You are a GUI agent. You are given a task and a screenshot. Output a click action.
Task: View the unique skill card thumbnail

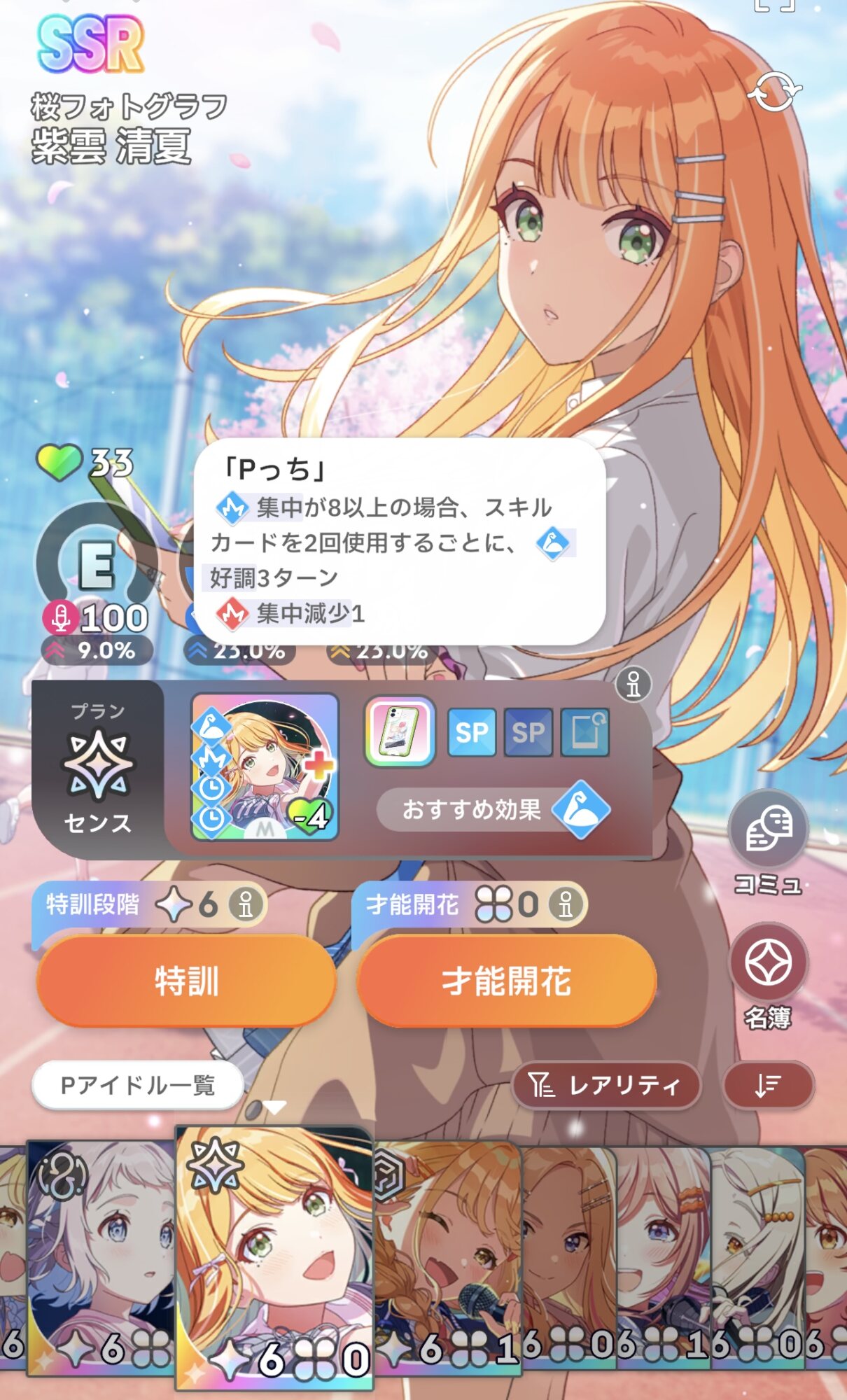coord(265,767)
